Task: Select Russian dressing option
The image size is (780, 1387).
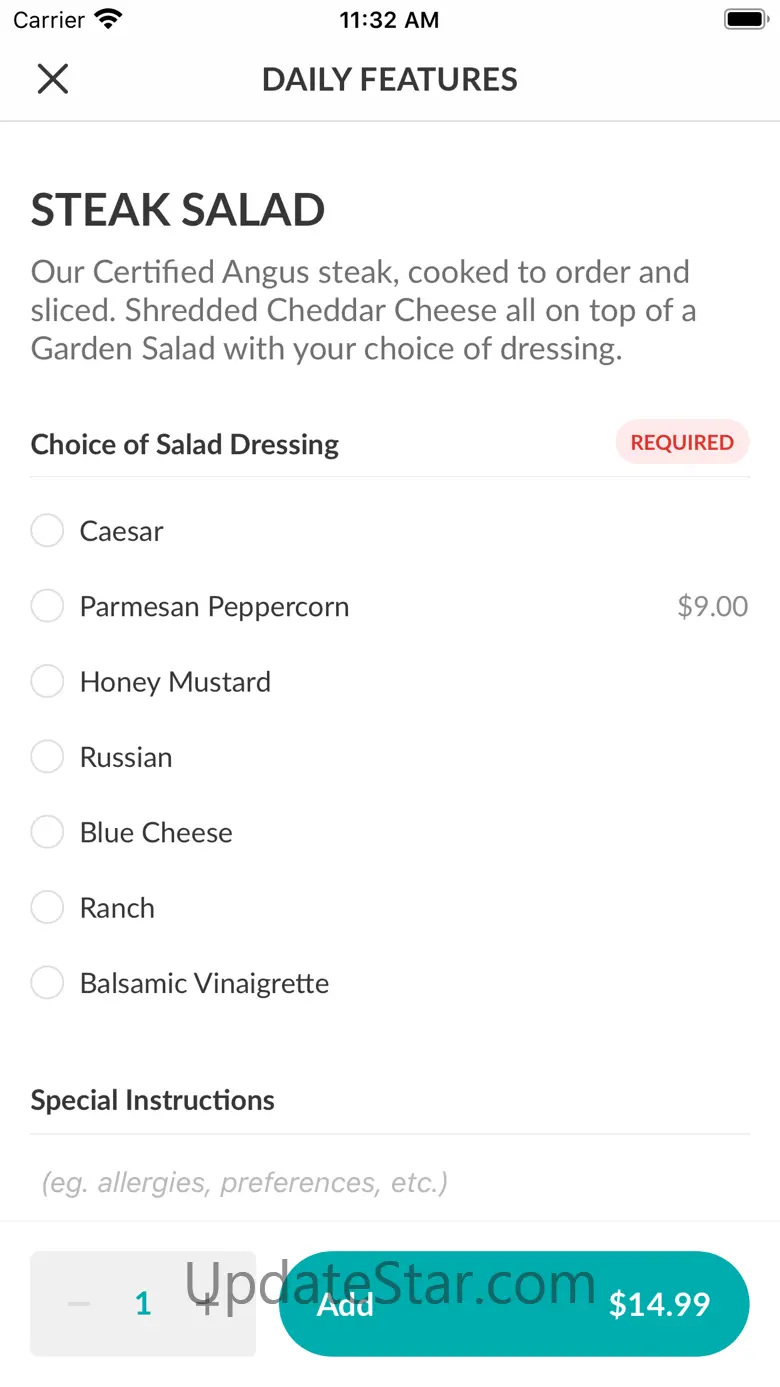Action: (x=47, y=757)
